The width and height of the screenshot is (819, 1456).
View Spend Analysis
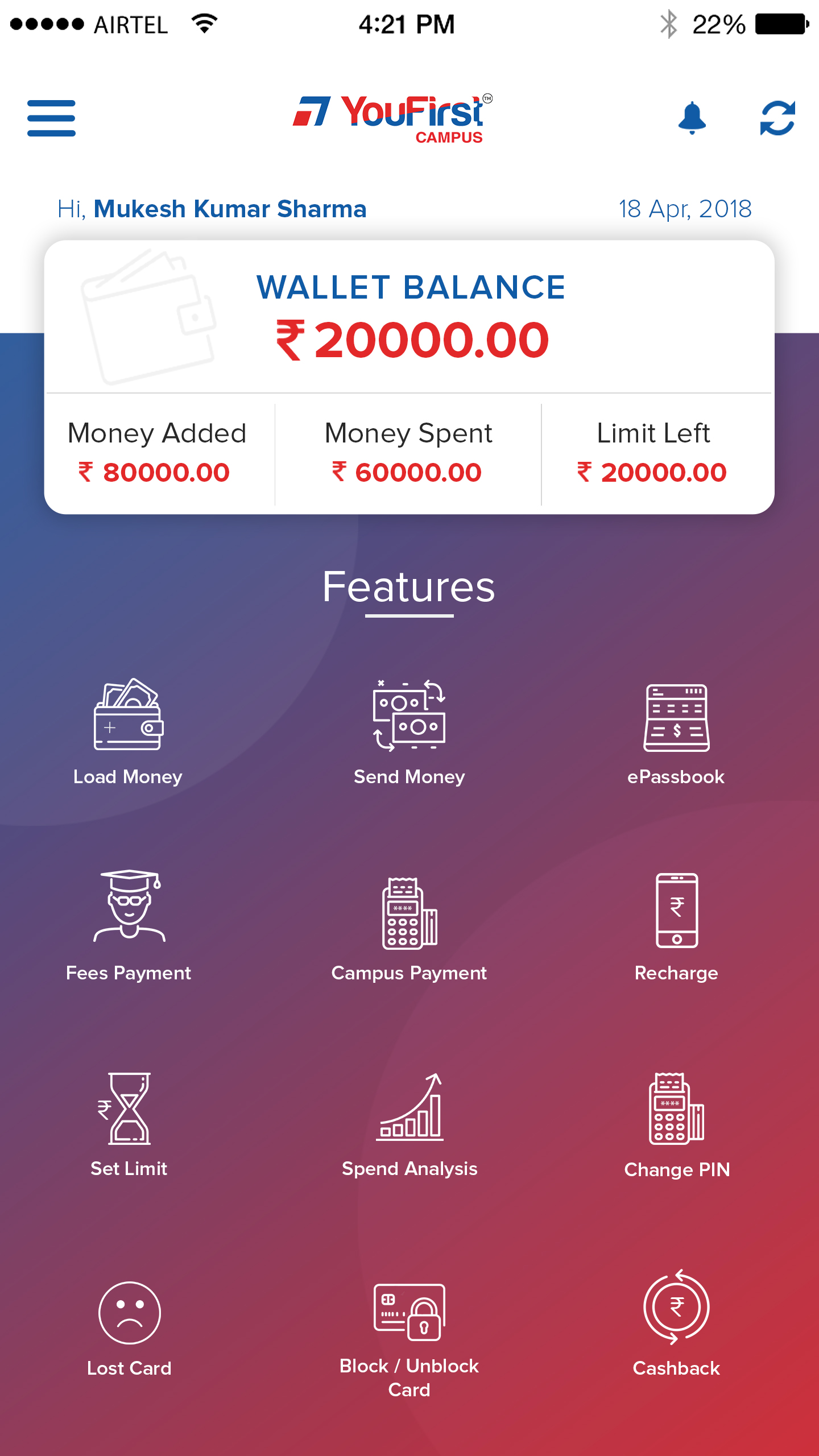click(409, 1123)
